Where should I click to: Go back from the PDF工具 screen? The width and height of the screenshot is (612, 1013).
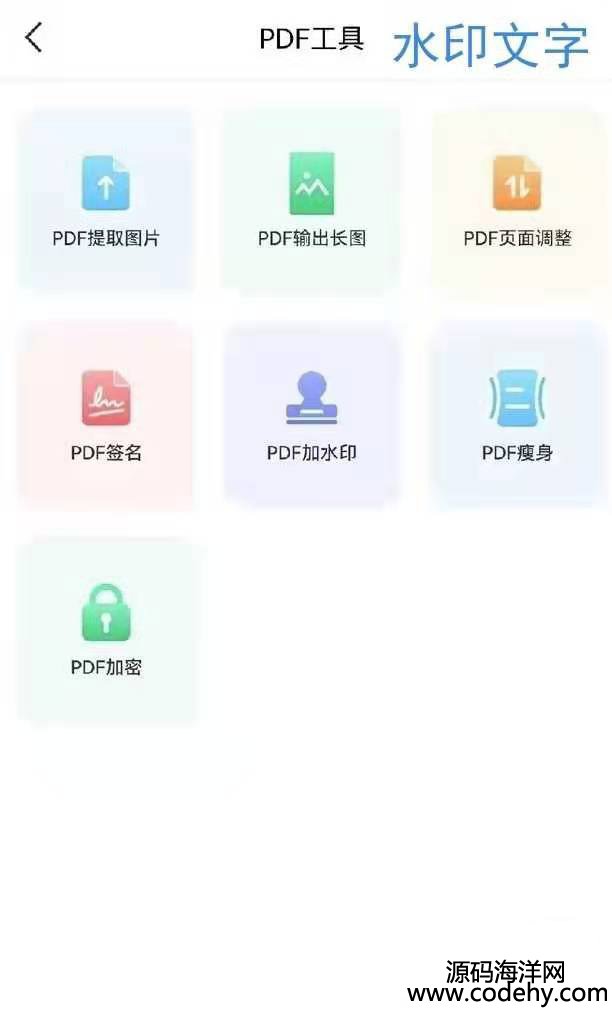click(x=34, y=37)
